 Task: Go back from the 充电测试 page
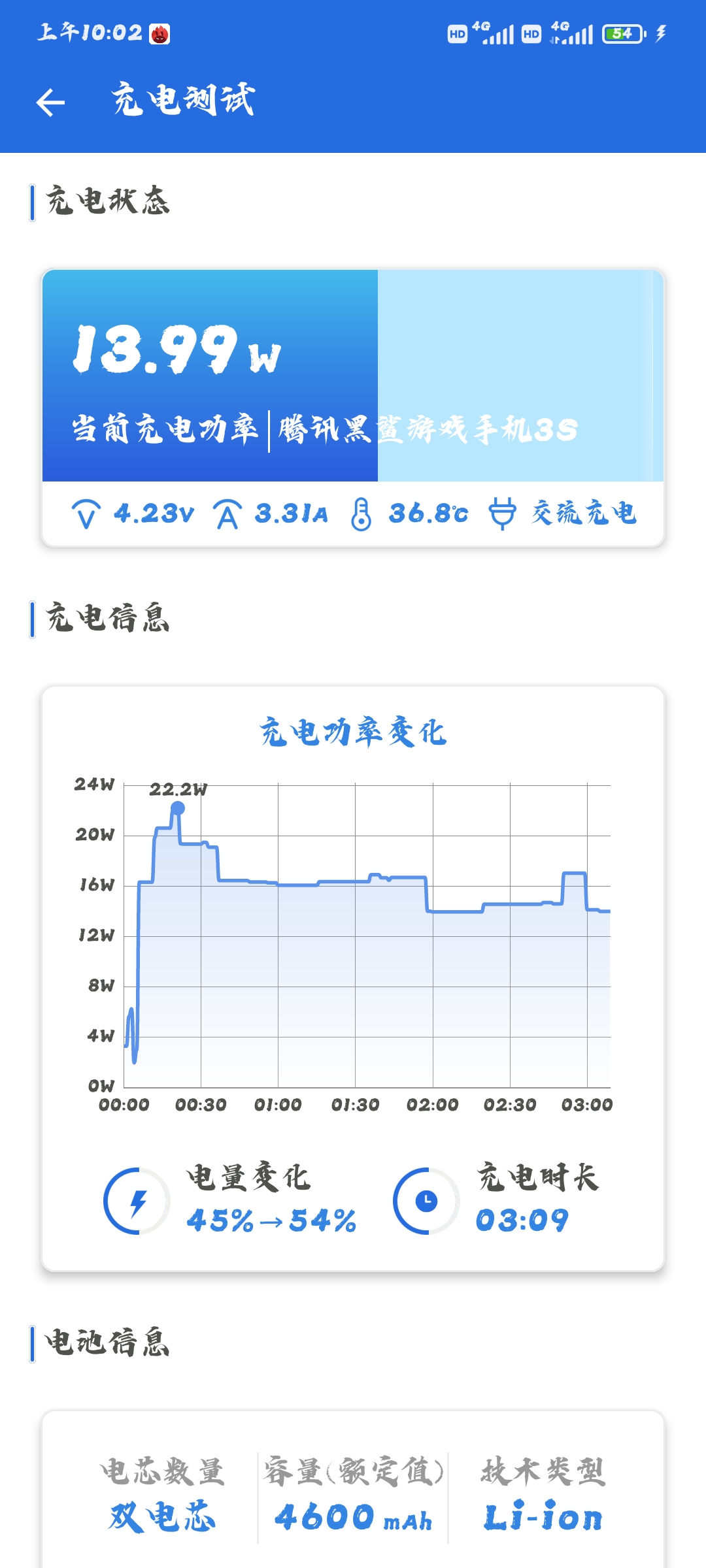coord(50,103)
